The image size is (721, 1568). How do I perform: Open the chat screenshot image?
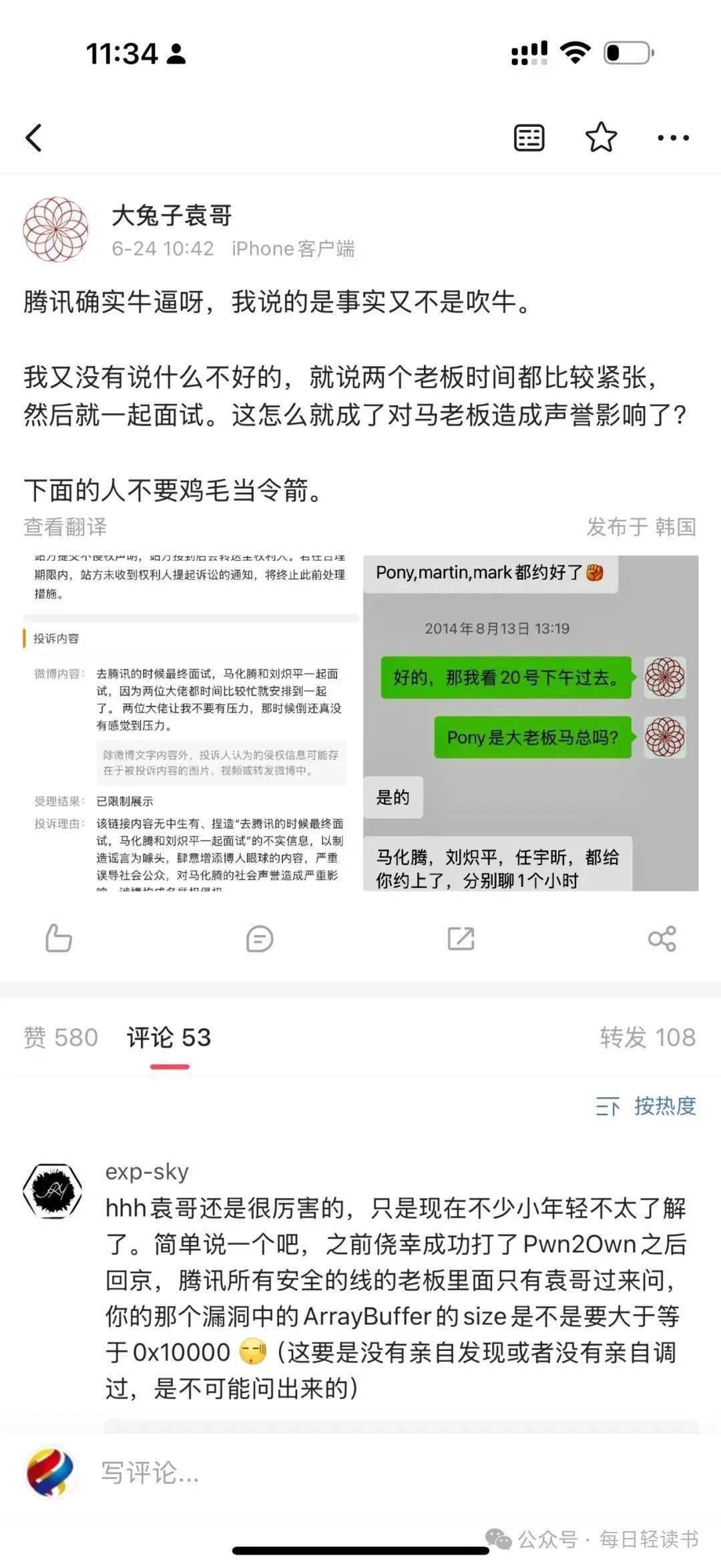tap(531, 723)
